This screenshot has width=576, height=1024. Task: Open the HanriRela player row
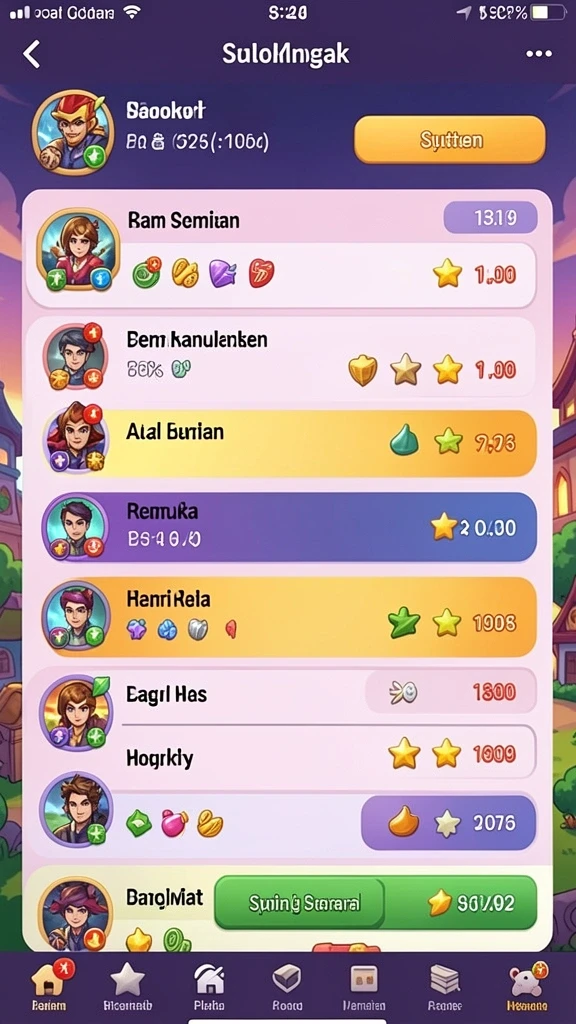pyautogui.click(x=289, y=616)
